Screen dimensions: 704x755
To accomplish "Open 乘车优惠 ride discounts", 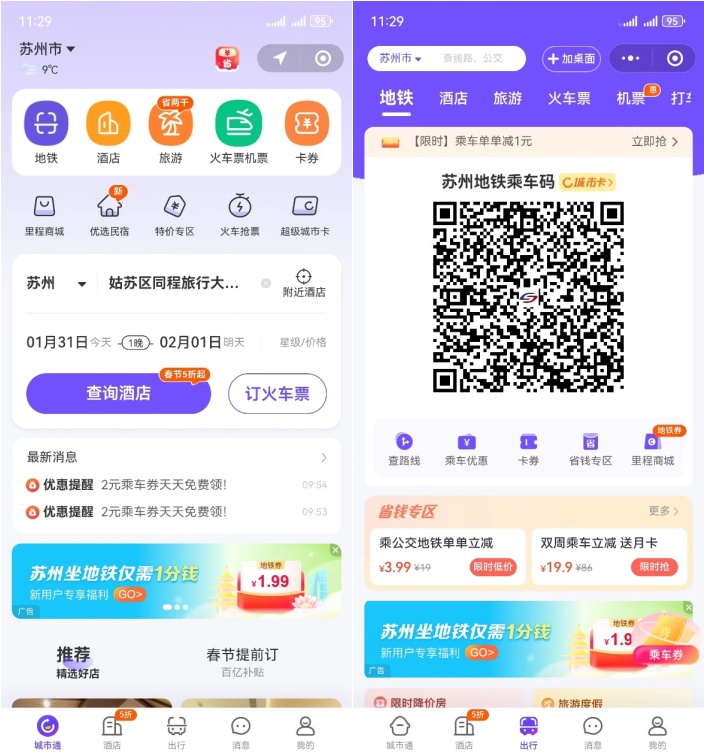I will (x=466, y=448).
